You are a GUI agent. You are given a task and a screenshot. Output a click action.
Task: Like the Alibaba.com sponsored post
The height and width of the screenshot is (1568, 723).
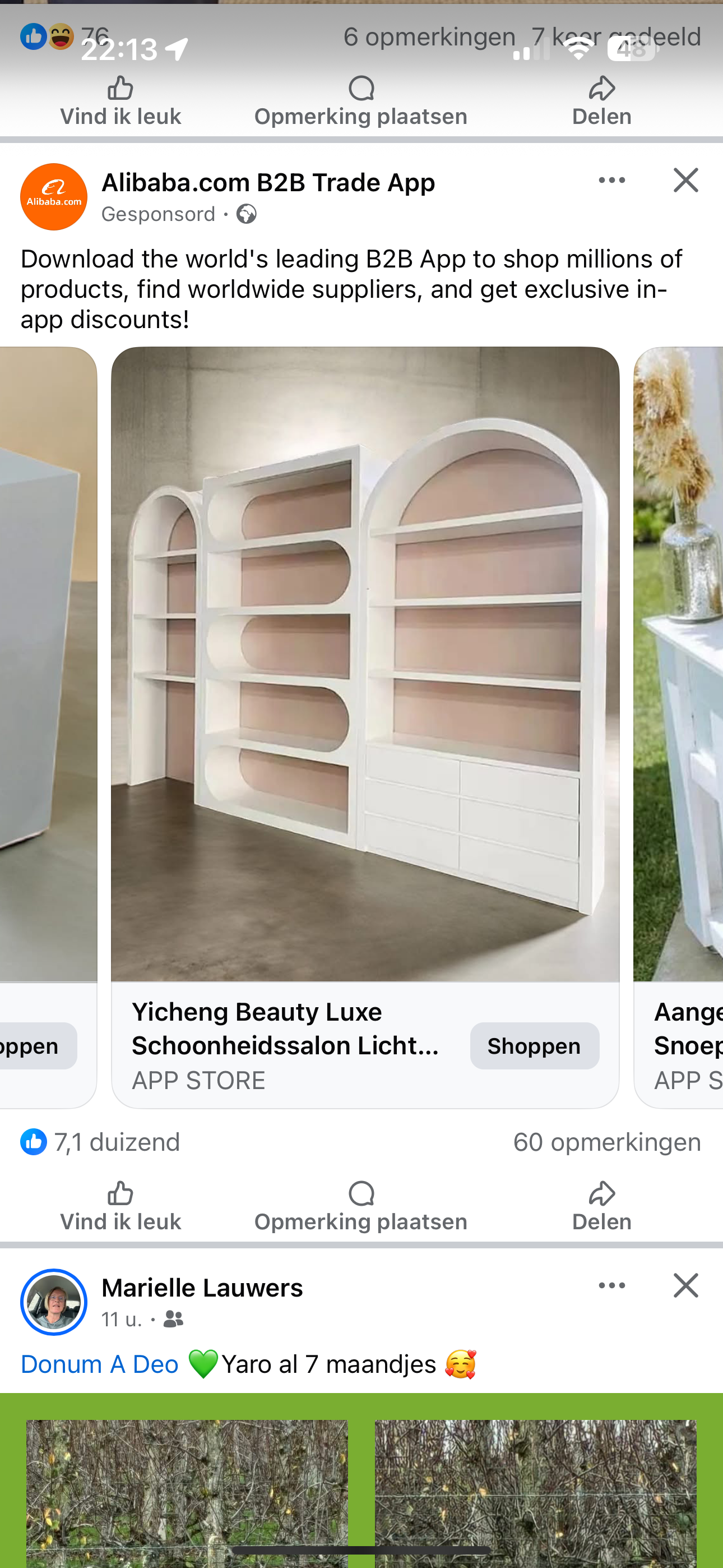point(121,1206)
